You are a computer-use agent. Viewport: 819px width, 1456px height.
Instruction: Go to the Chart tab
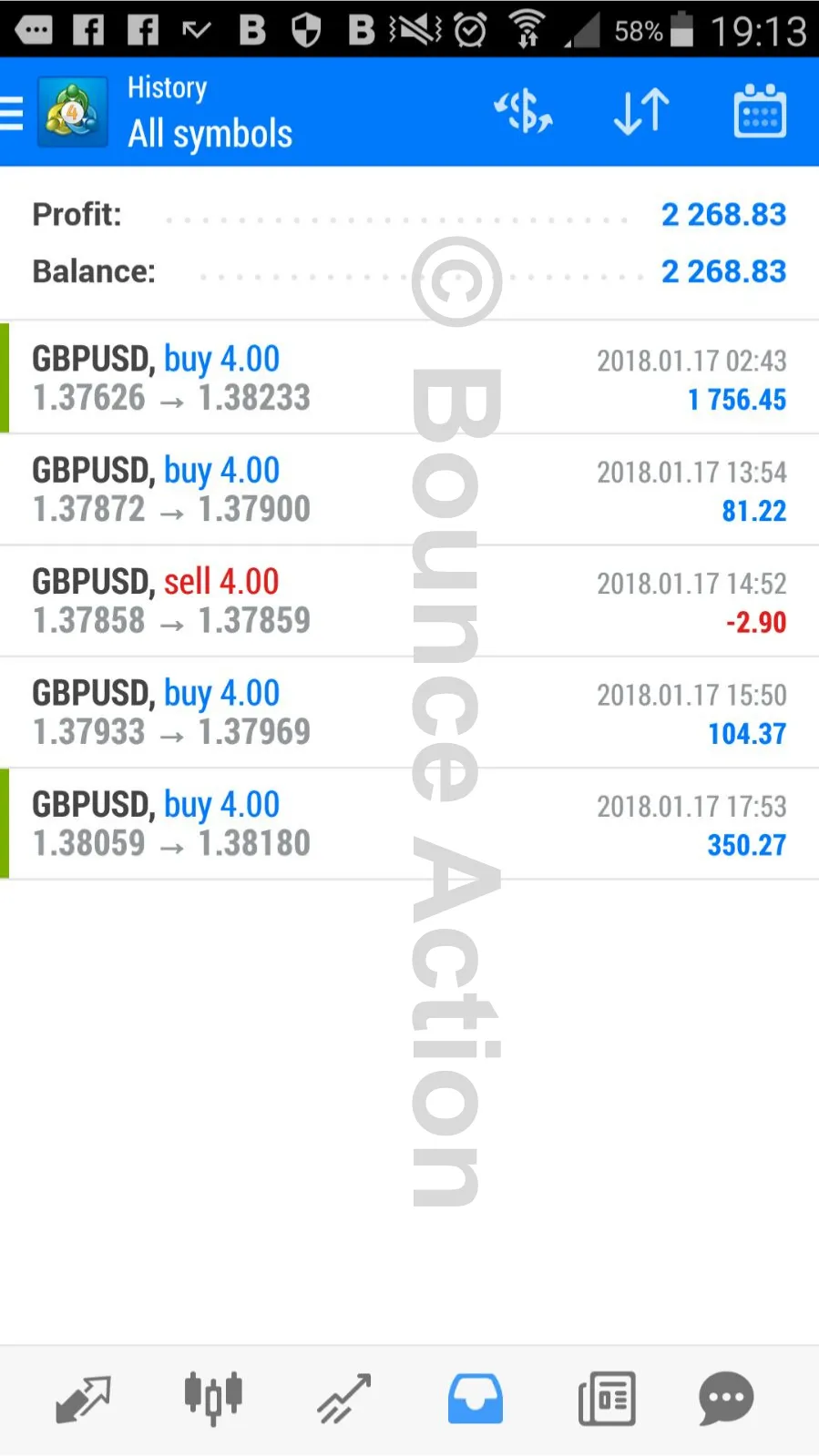click(213, 1399)
